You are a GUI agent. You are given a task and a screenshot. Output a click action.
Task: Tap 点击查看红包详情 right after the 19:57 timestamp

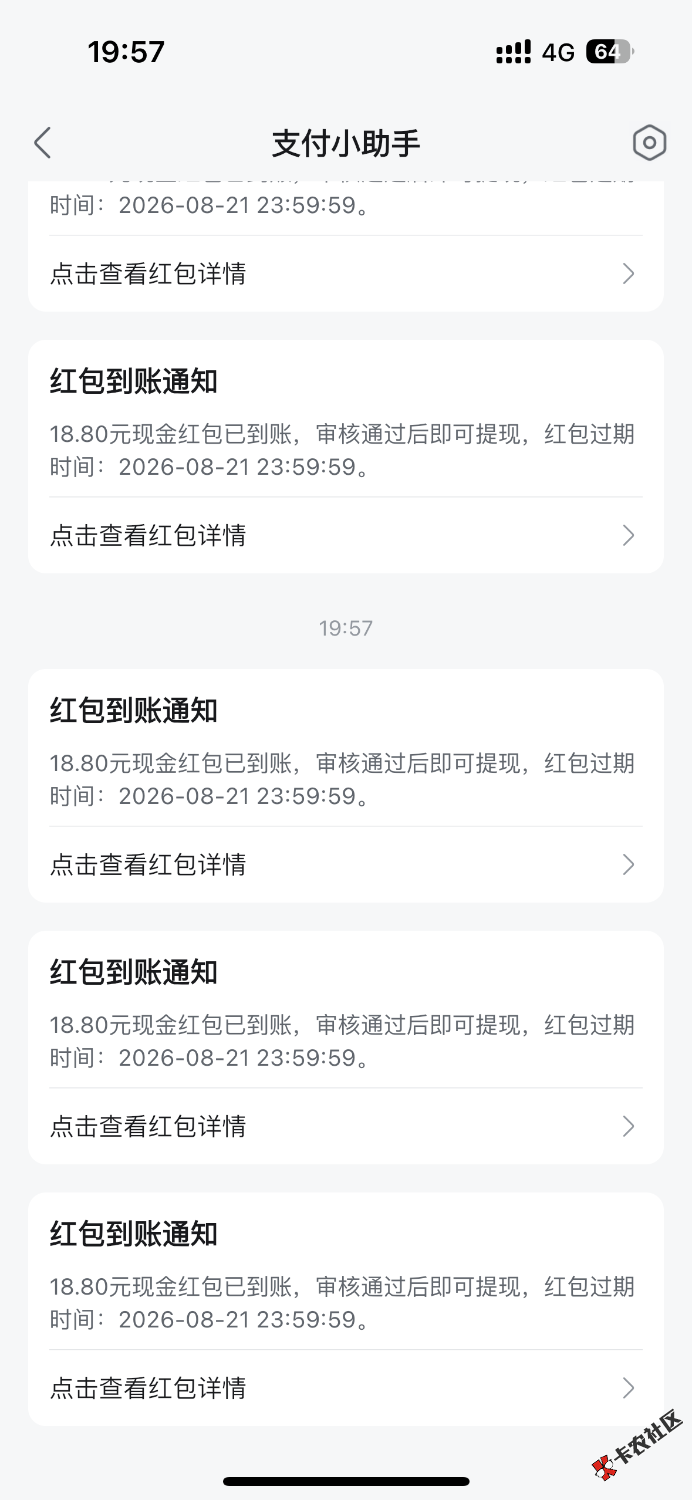point(345,865)
